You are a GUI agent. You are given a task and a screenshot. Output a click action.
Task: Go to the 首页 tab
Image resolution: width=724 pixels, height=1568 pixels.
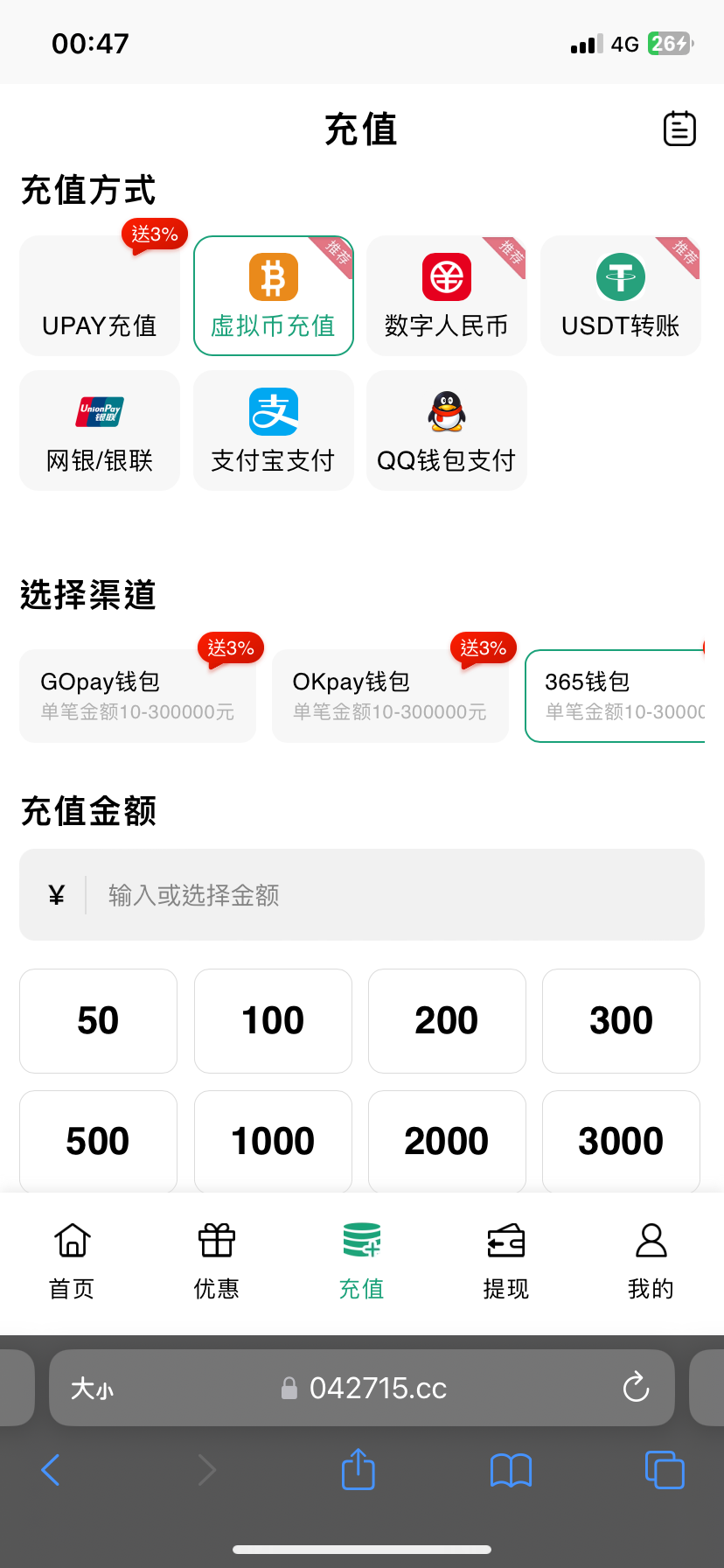(72, 1261)
